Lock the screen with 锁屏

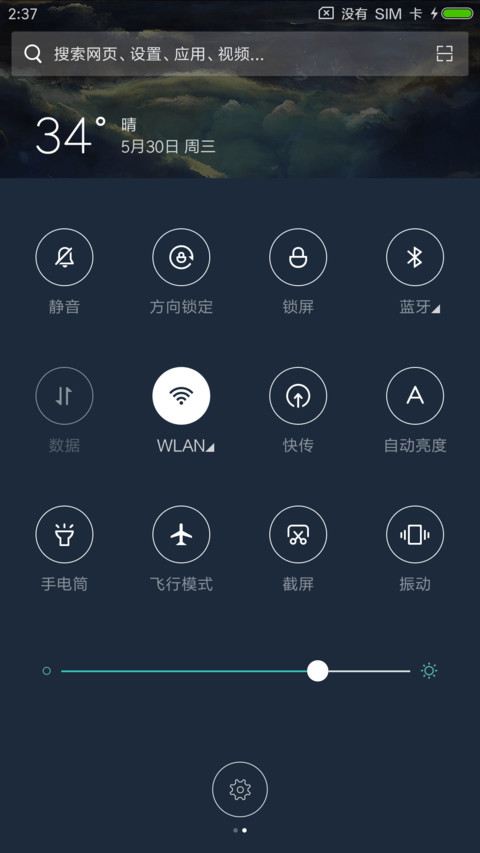point(298,257)
